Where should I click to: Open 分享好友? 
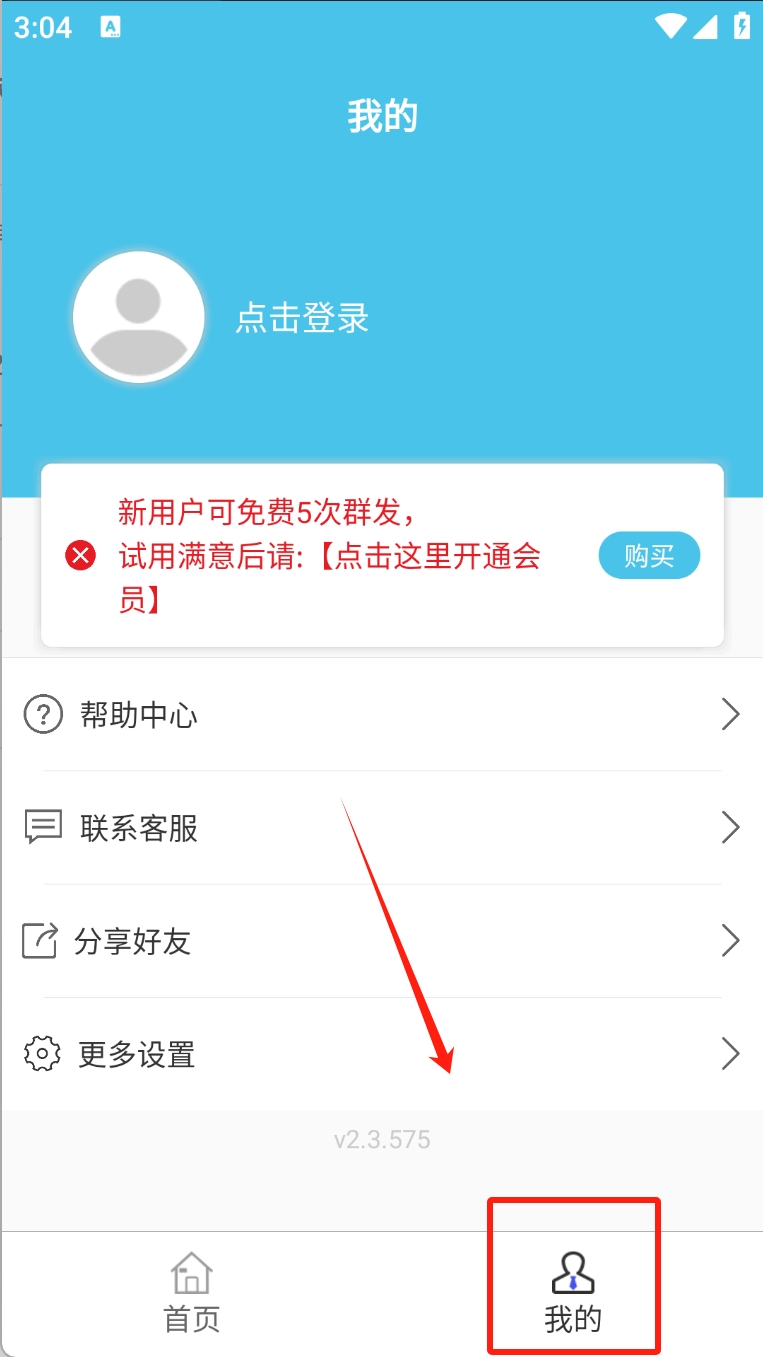click(381, 941)
